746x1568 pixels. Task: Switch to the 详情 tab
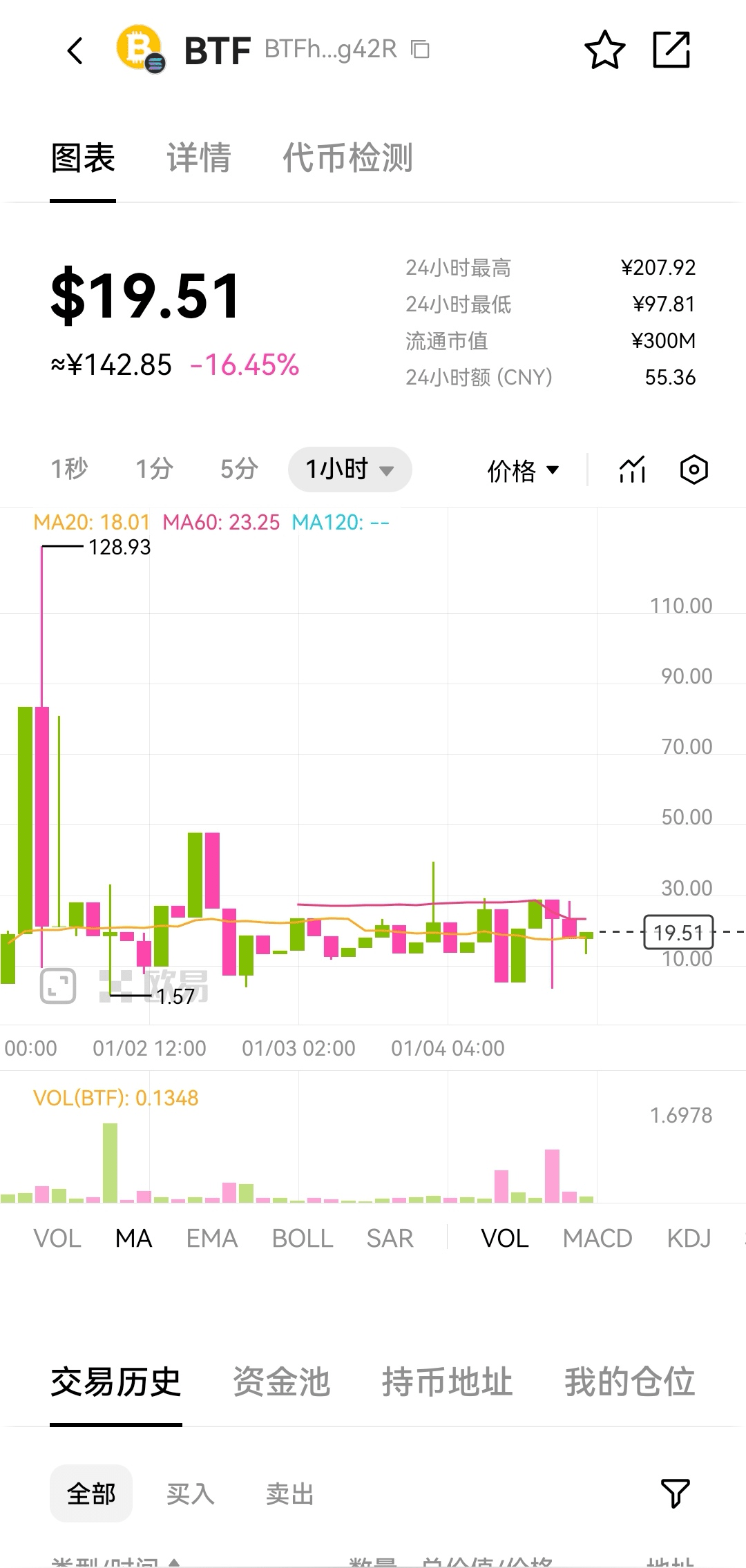(198, 157)
